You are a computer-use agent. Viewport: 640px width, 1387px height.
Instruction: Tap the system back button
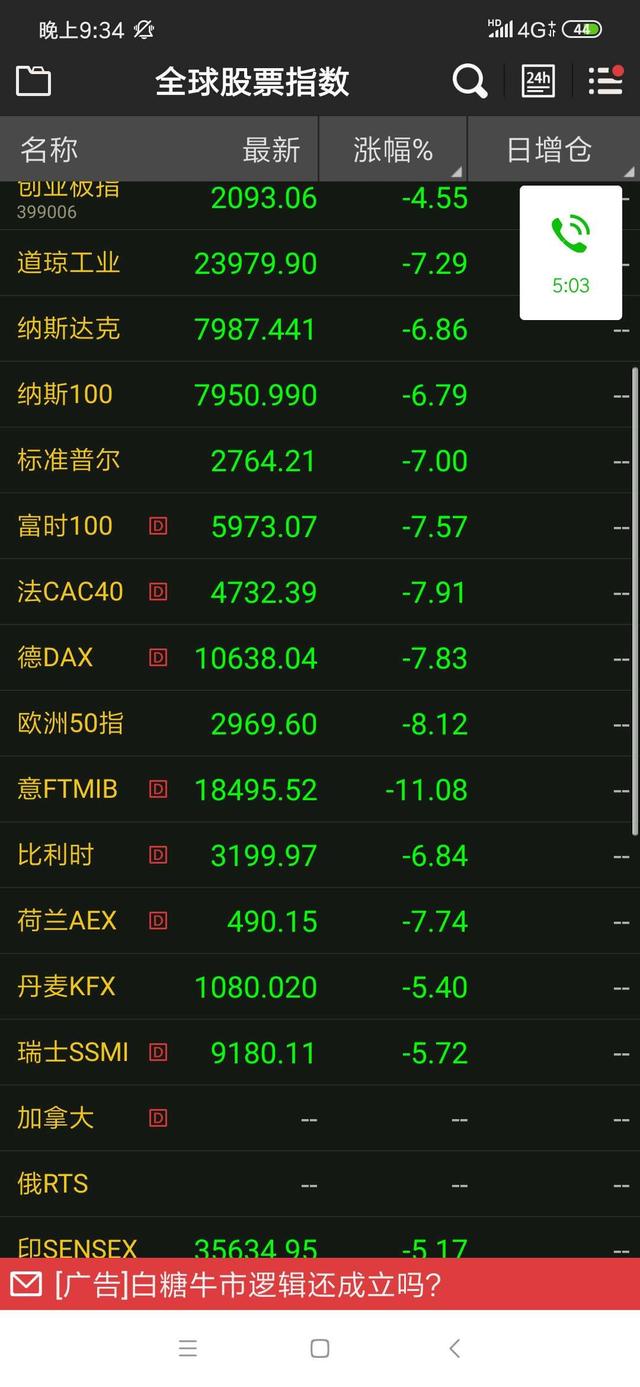[x=454, y=1348]
